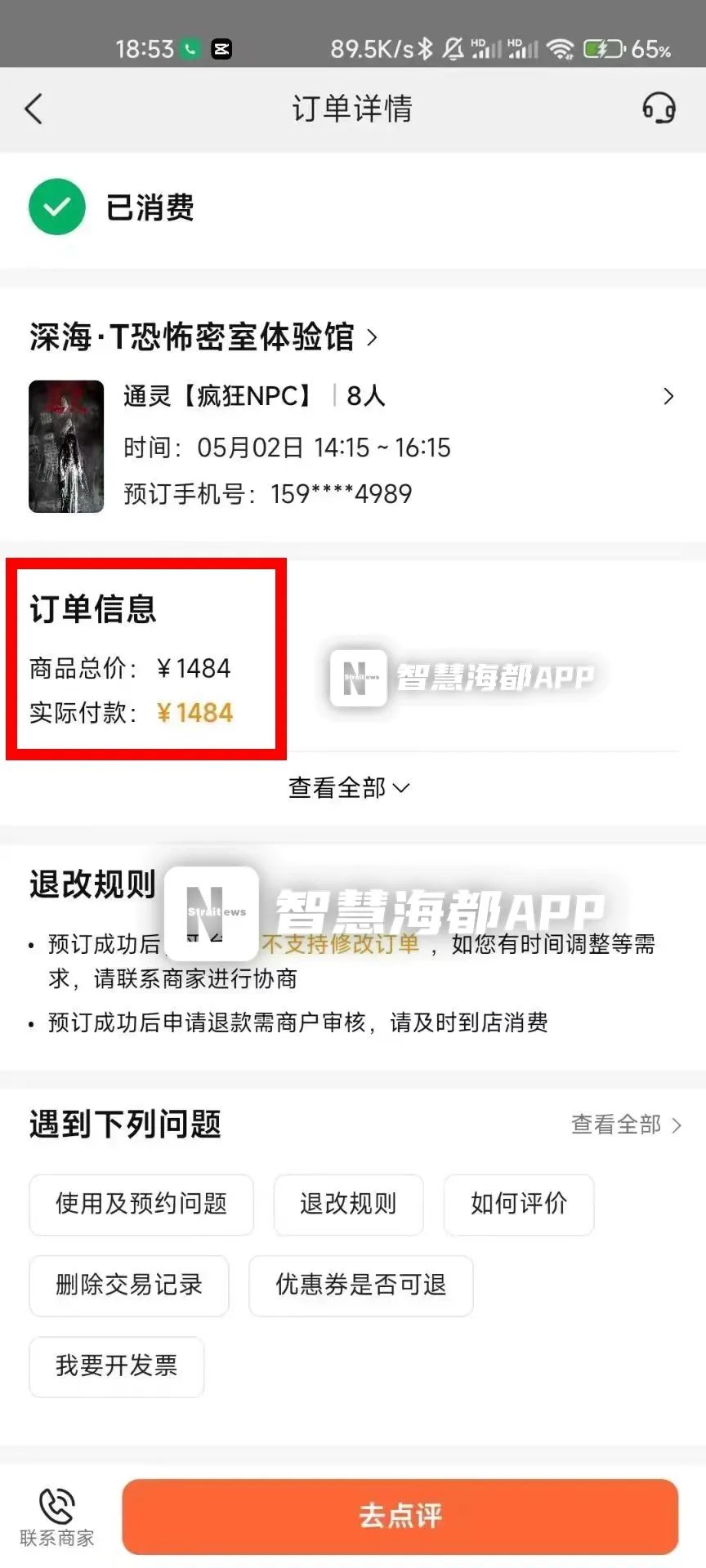Image resolution: width=706 pixels, height=1568 pixels.
Task: Select the 使用及预约问题 chip
Action: pyautogui.click(x=141, y=1204)
